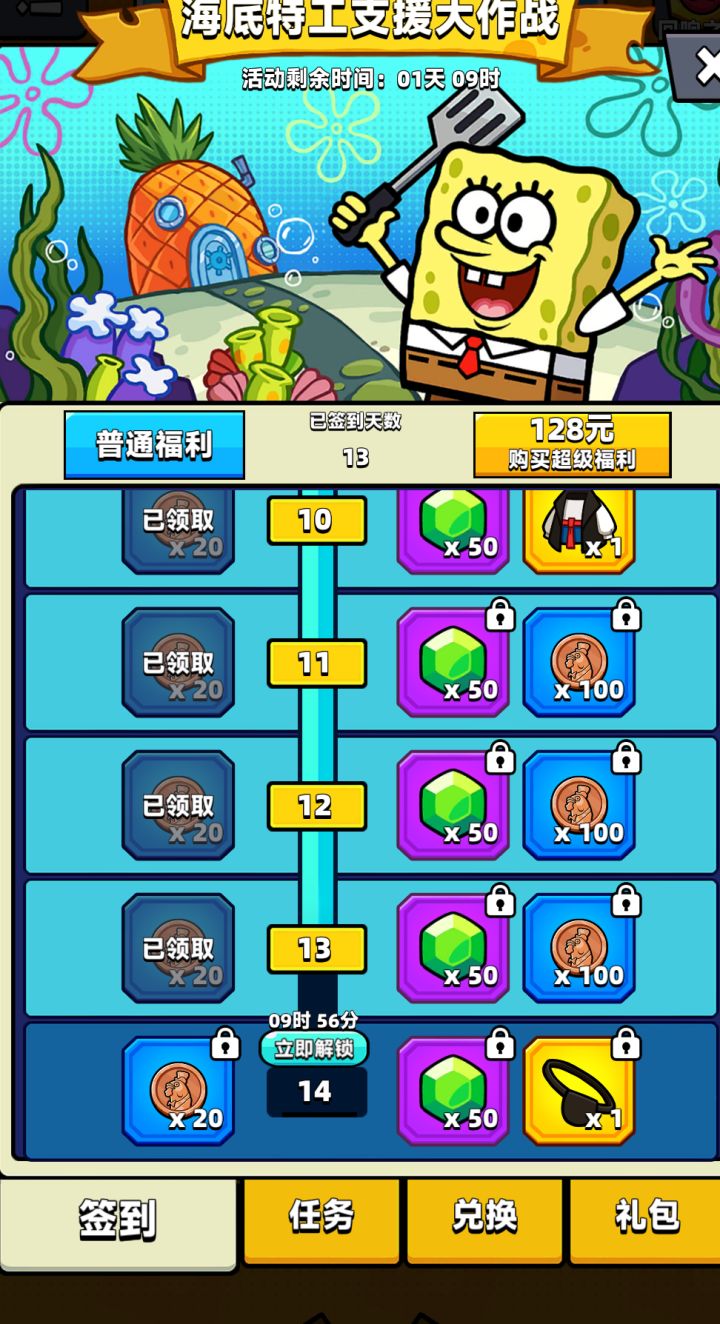Tap the lock icon on day 11 gem reward
The image size is (720, 1324).
tap(498, 614)
